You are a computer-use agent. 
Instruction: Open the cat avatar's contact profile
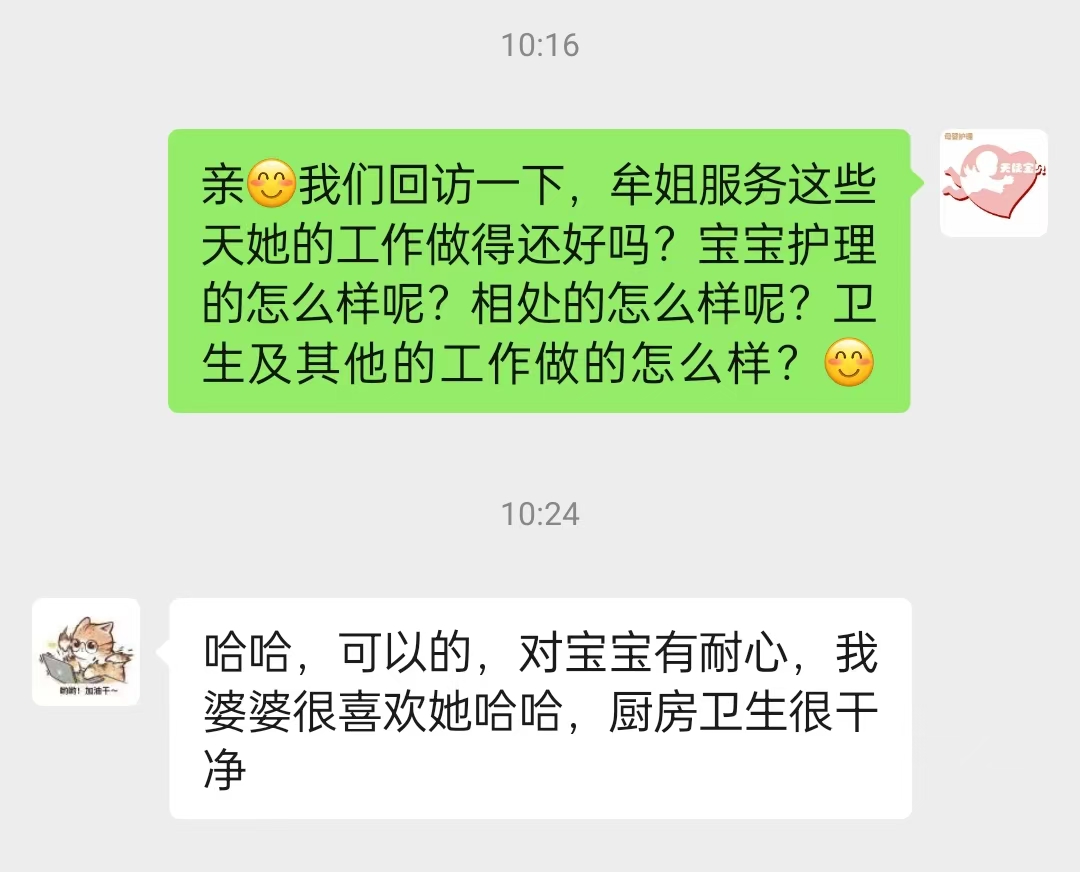[x=86, y=652]
